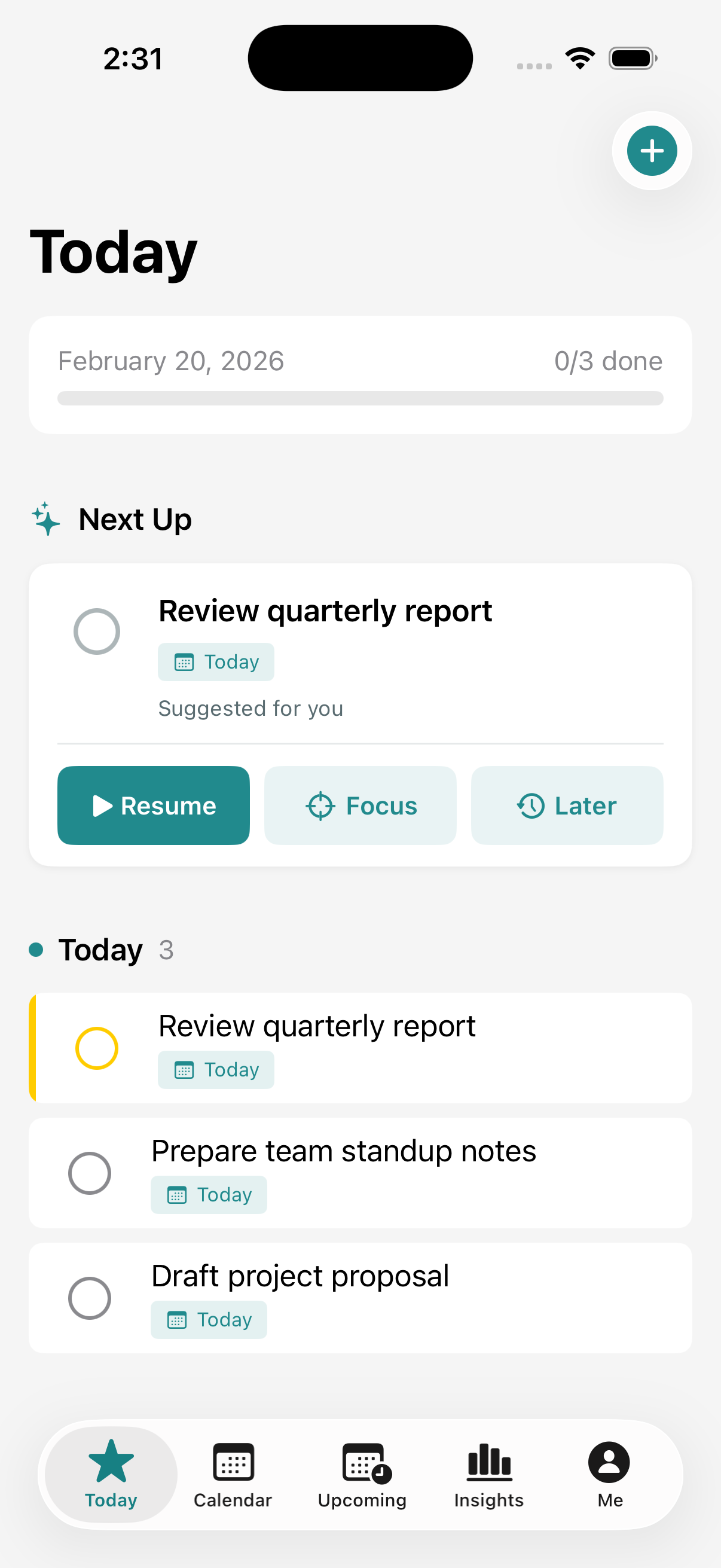721x1568 pixels.
Task: Mark Next Up quarterly report as complete
Action: (97, 632)
